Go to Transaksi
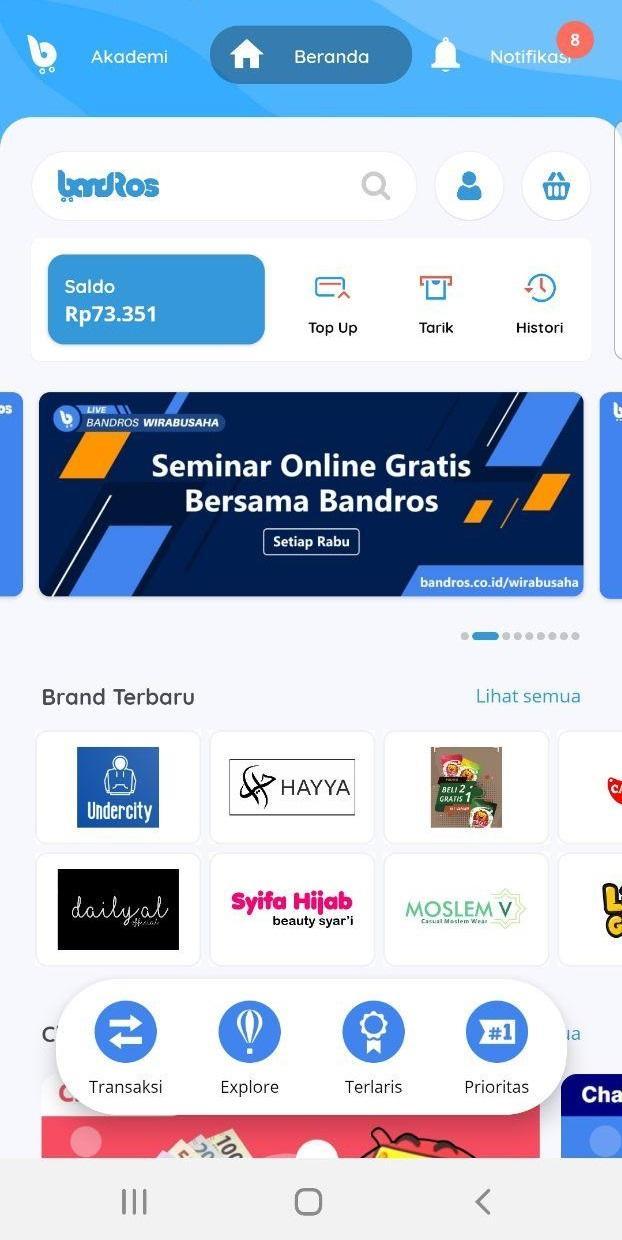 click(x=126, y=1047)
